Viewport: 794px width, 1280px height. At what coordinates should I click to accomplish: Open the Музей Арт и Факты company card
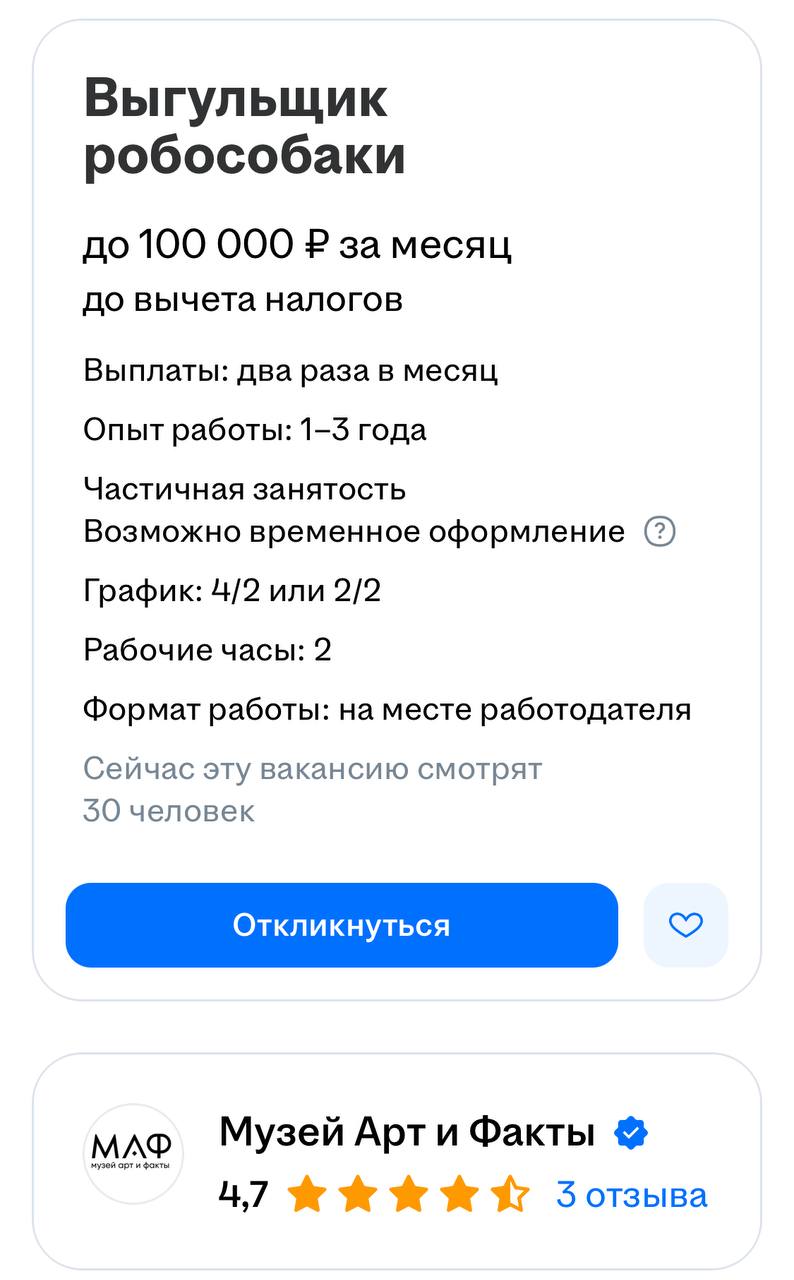click(406, 1134)
